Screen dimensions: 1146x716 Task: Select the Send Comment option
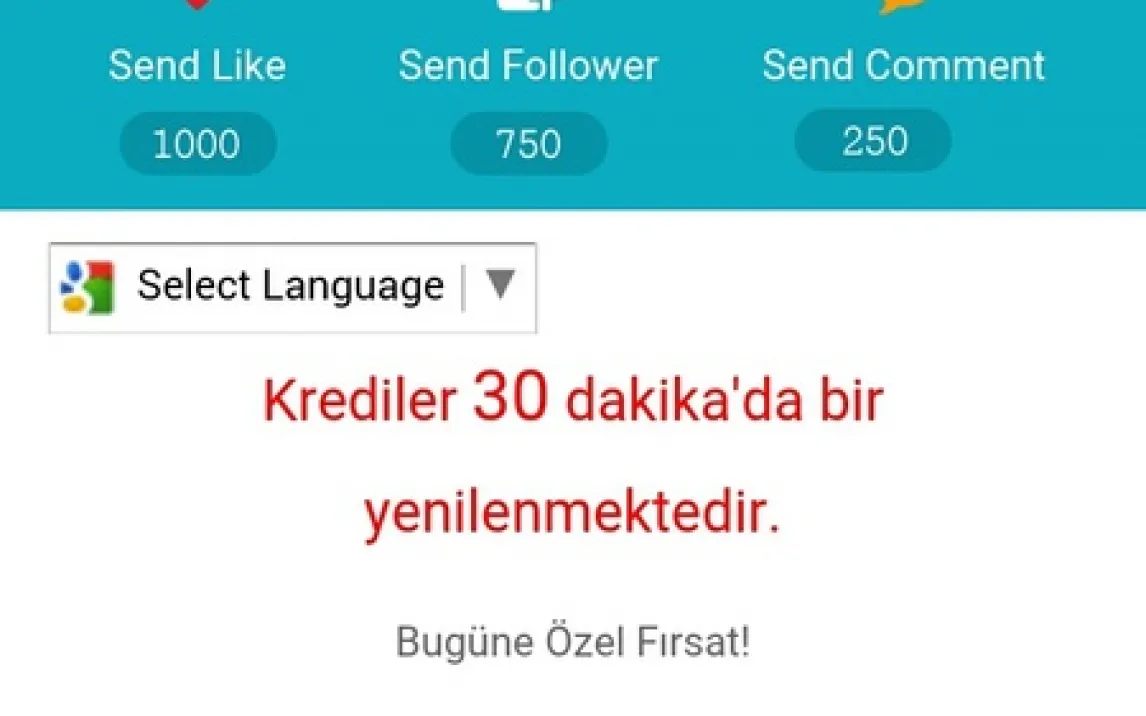click(x=903, y=67)
